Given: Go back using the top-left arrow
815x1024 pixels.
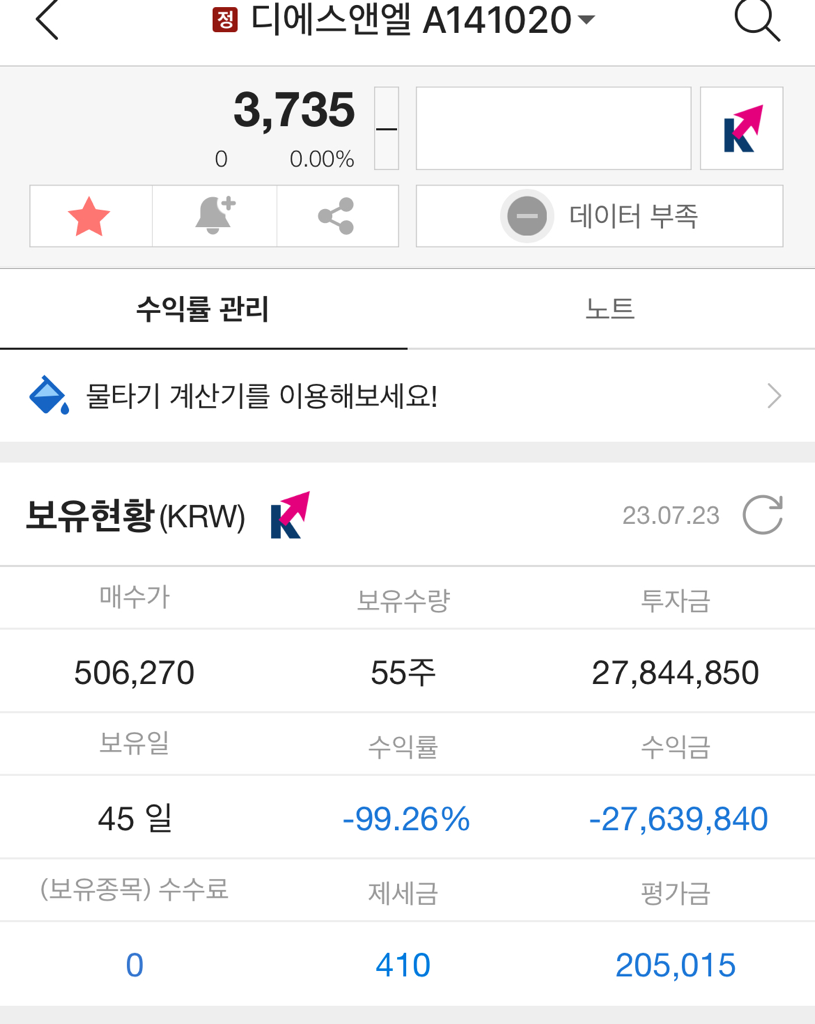Looking at the screenshot, I should point(46,21).
